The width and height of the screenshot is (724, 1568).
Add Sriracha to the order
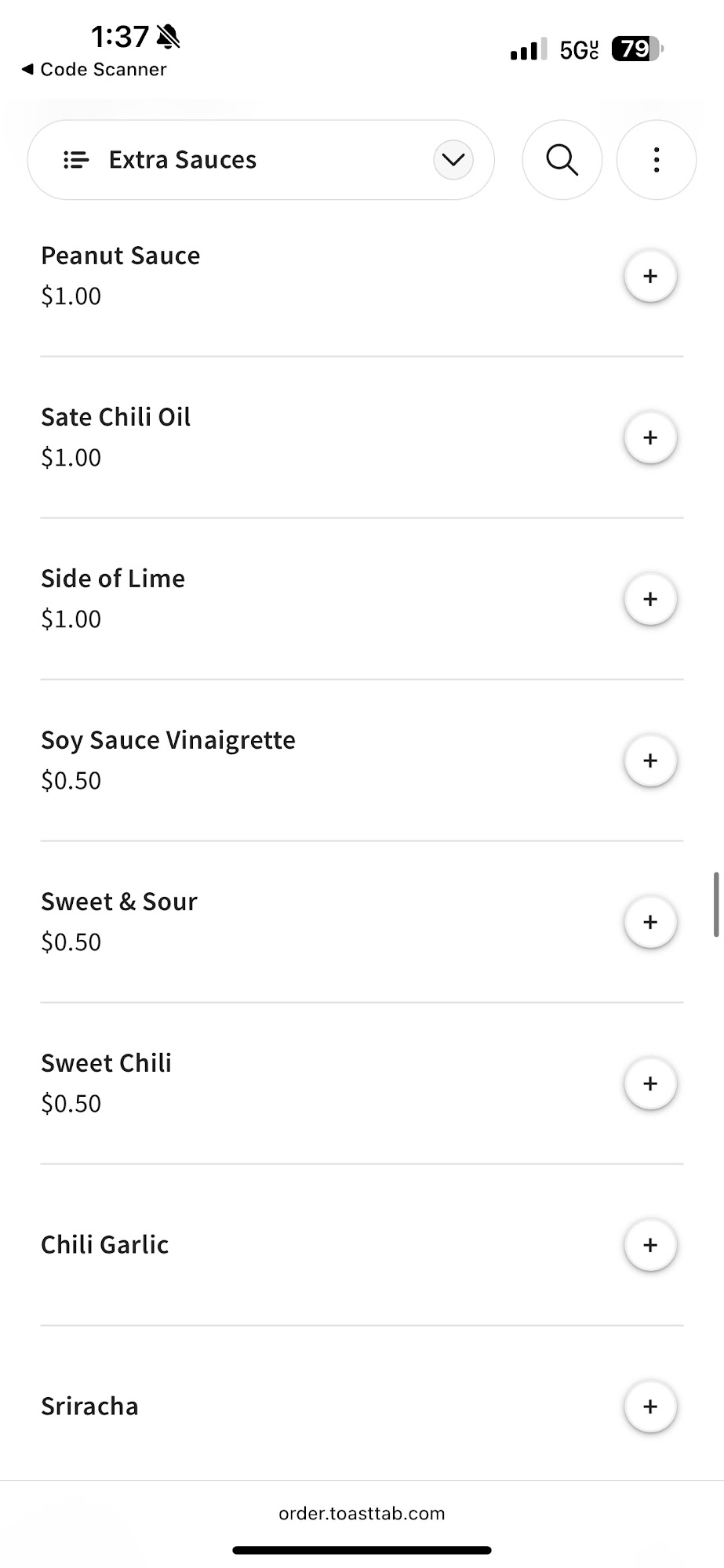[649, 1406]
